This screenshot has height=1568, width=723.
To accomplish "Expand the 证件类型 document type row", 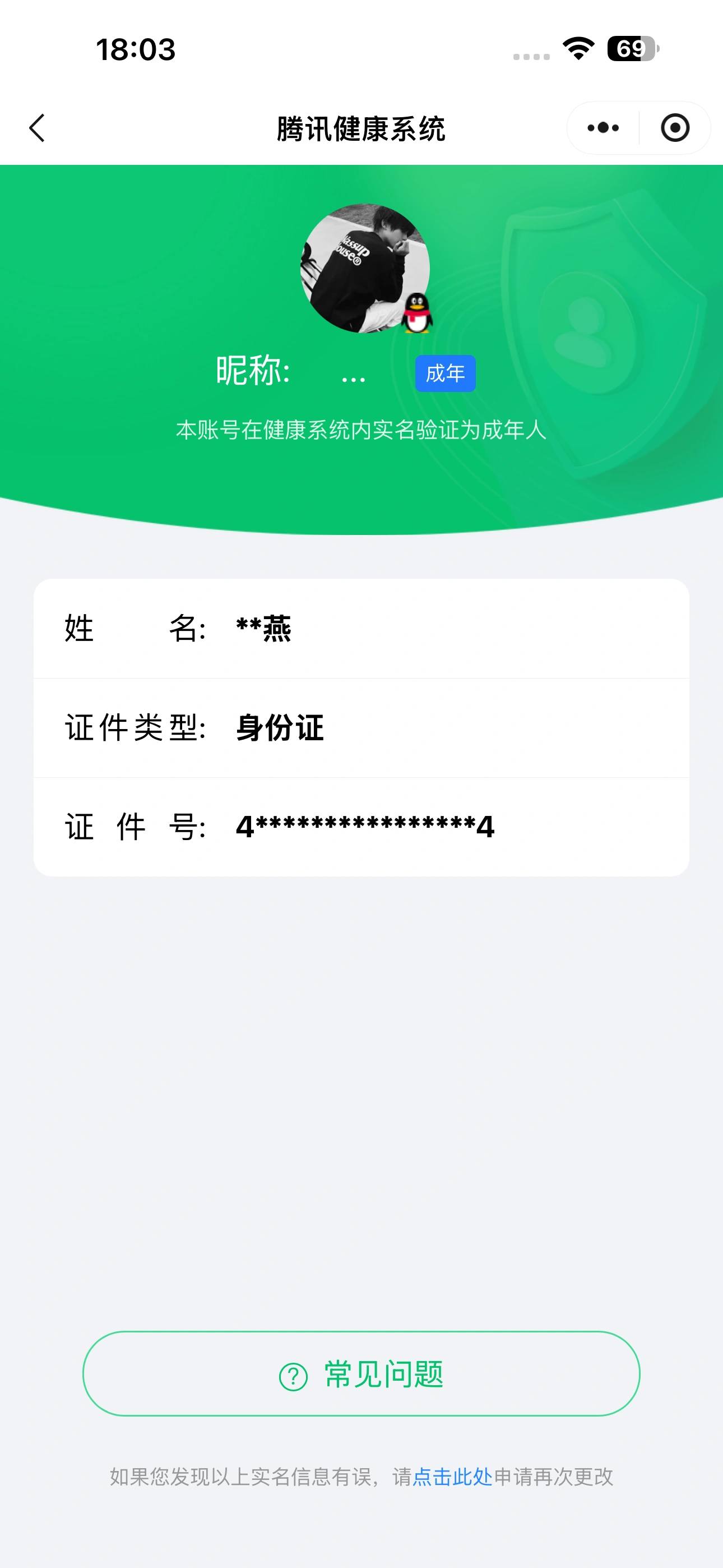I will click(361, 728).
